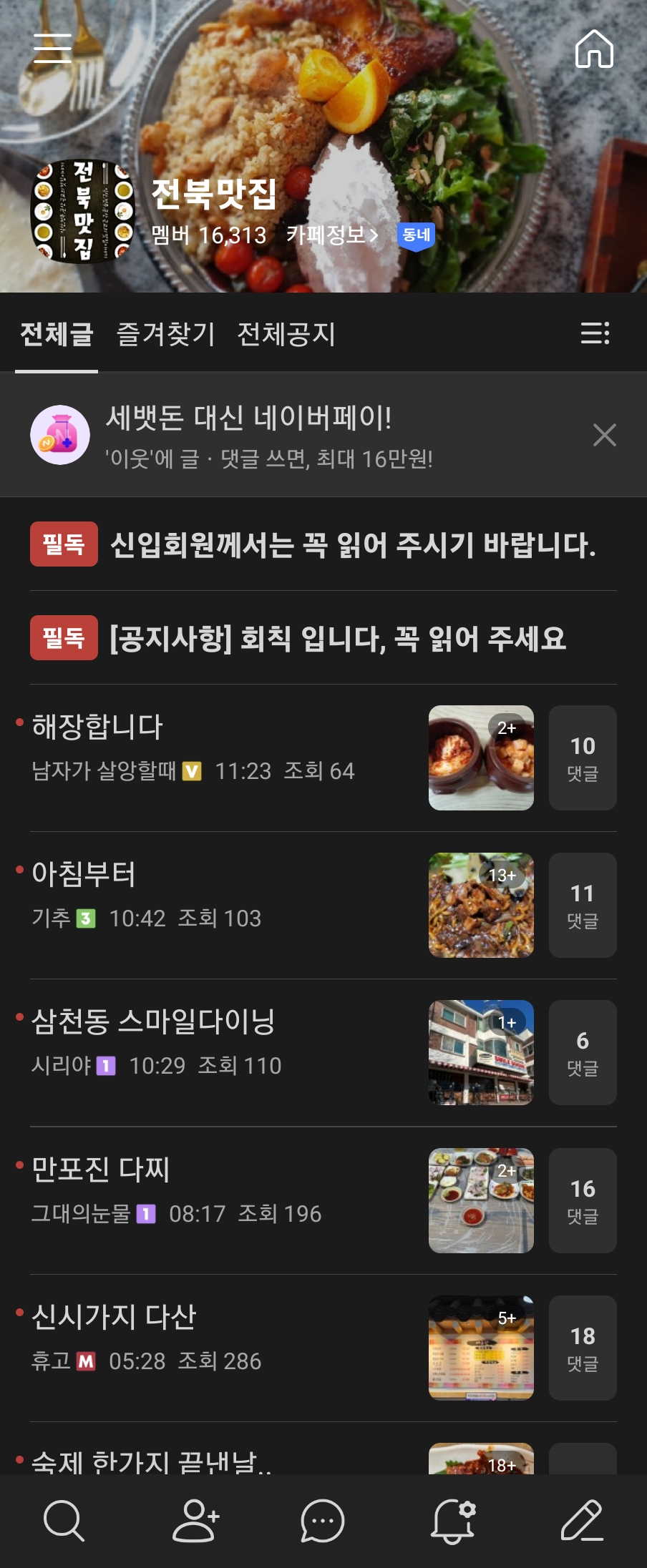Image resolution: width=647 pixels, height=1568 pixels.
Task: Dismiss the 네이버페이 promotion banner
Action: (604, 435)
